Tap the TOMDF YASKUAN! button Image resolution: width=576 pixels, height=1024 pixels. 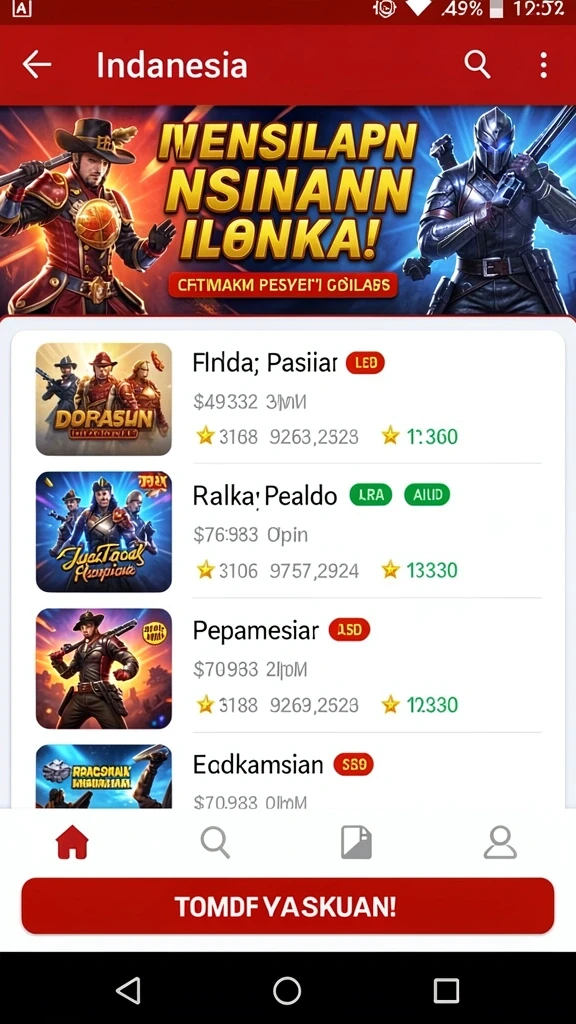coord(288,906)
